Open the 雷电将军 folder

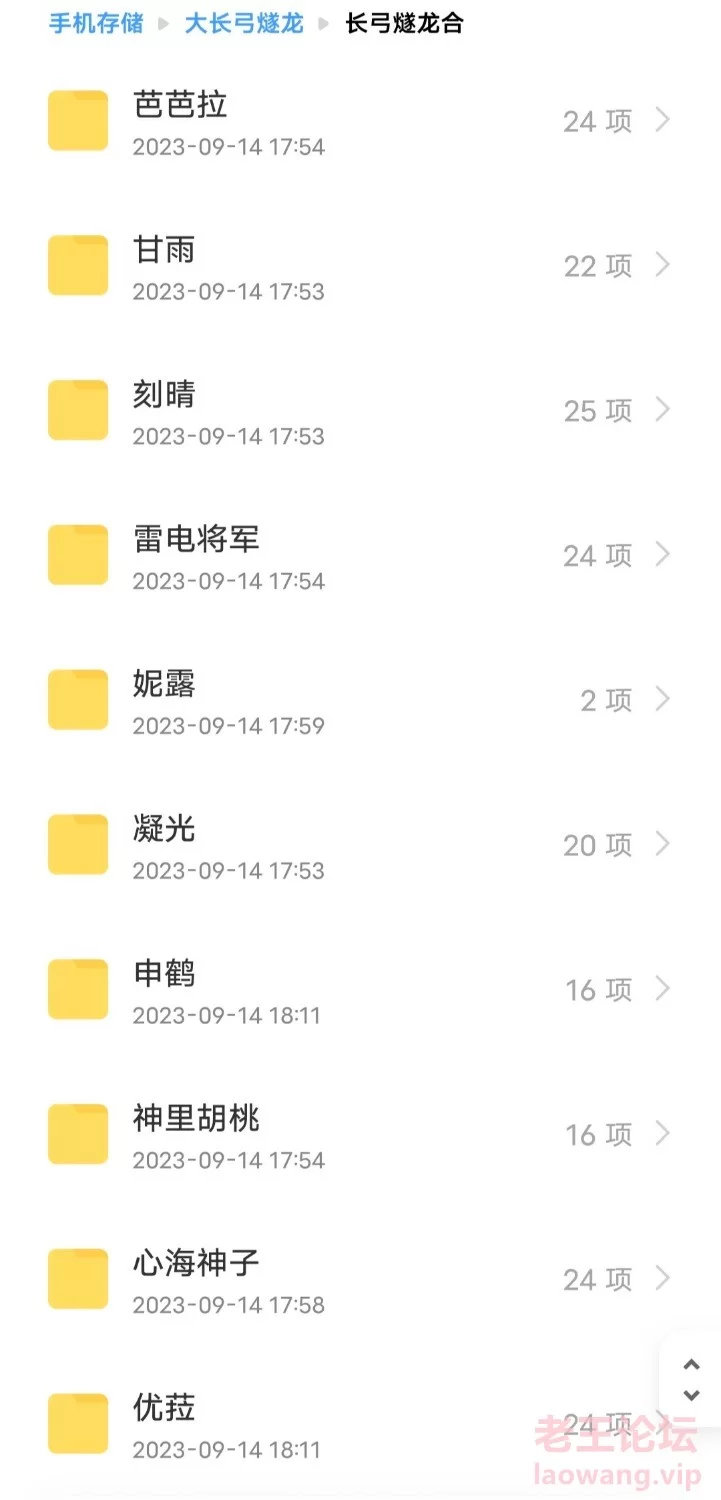coord(360,555)
